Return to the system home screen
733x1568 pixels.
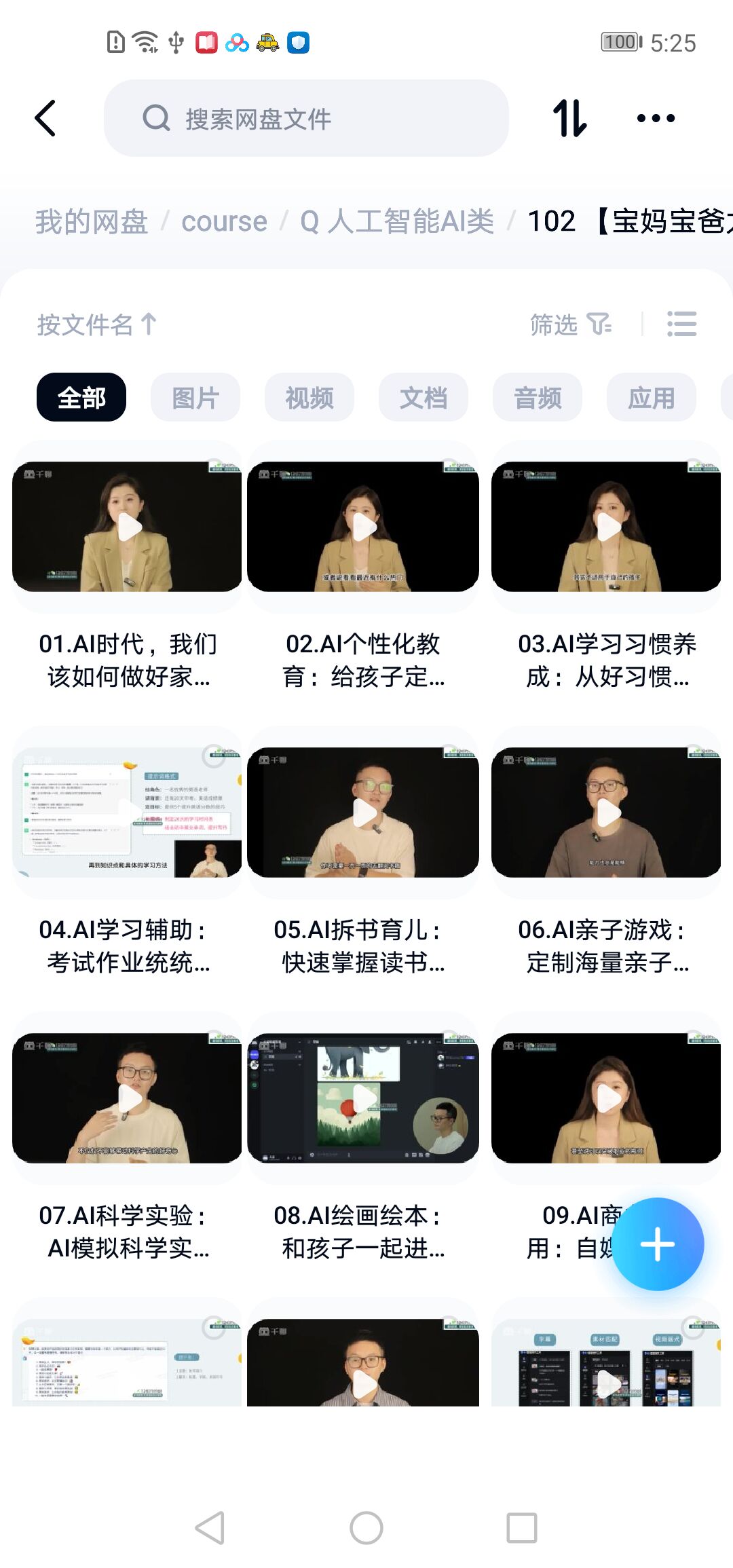click(x=366, y=1529)
